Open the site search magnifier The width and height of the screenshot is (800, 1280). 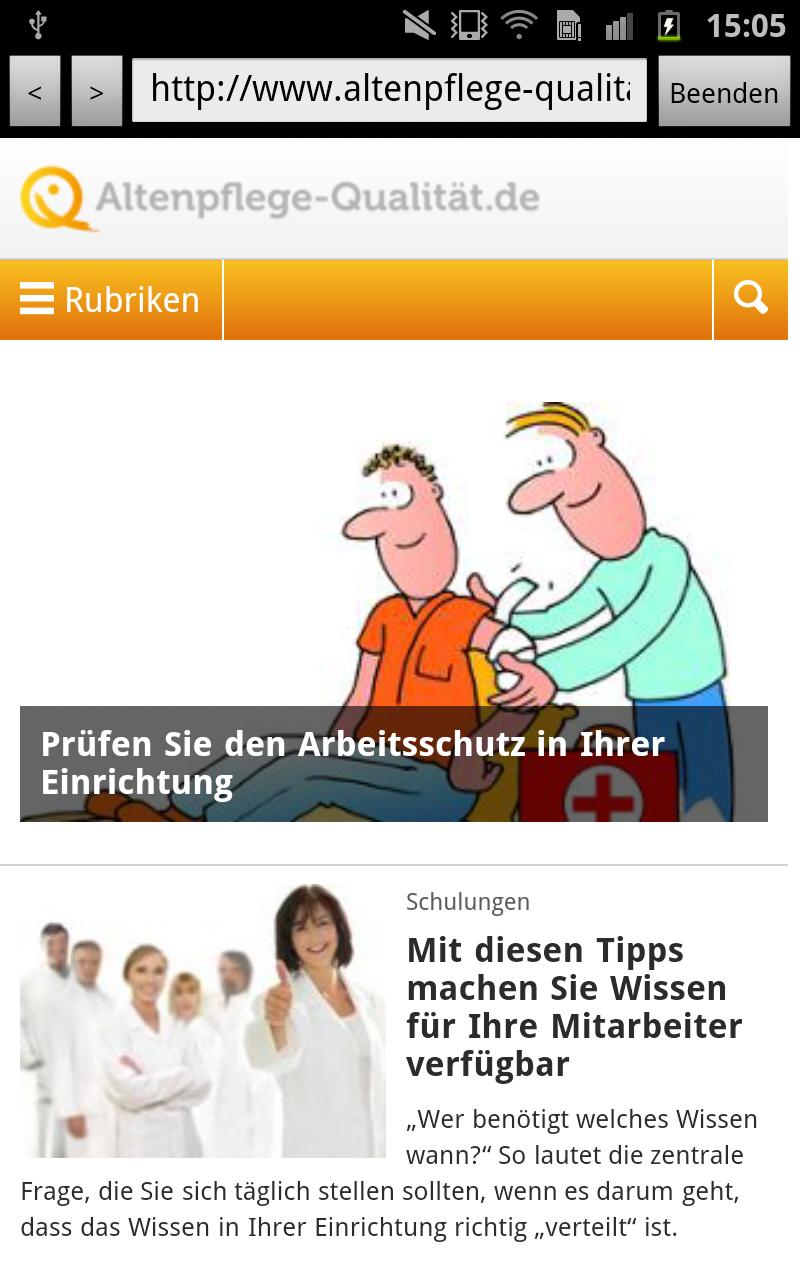(x=750, y=299)
